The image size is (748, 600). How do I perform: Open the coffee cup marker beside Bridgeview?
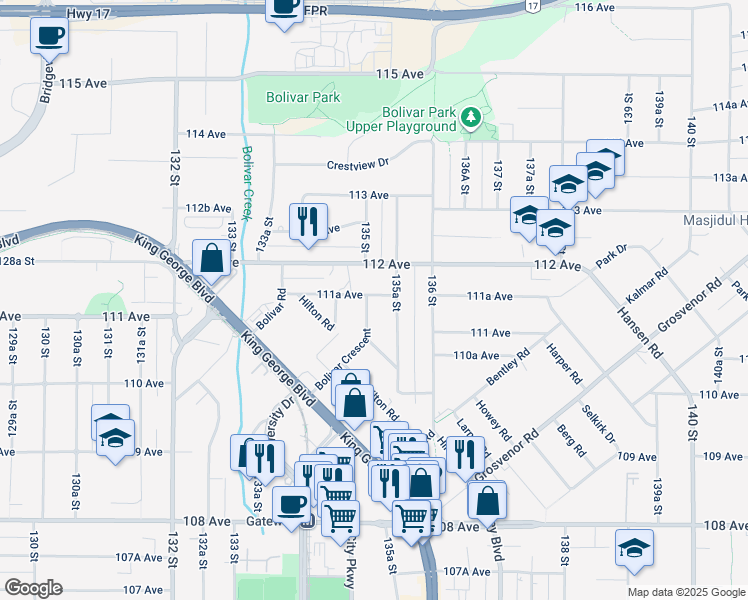point(49,40)
